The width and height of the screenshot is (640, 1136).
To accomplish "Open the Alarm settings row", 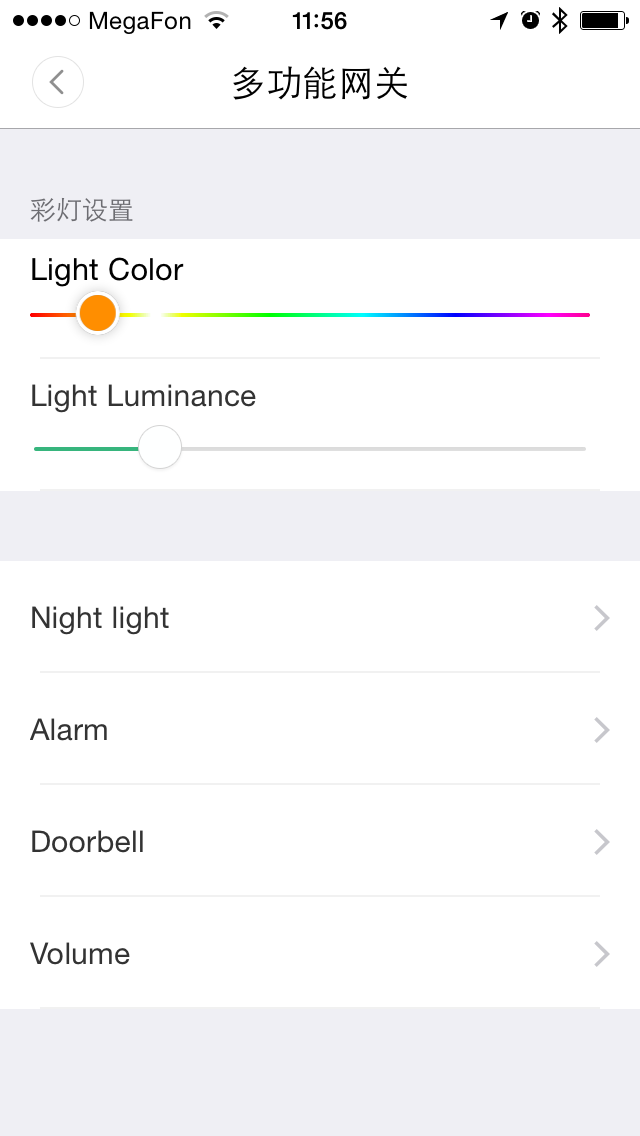I will point(320,730).
